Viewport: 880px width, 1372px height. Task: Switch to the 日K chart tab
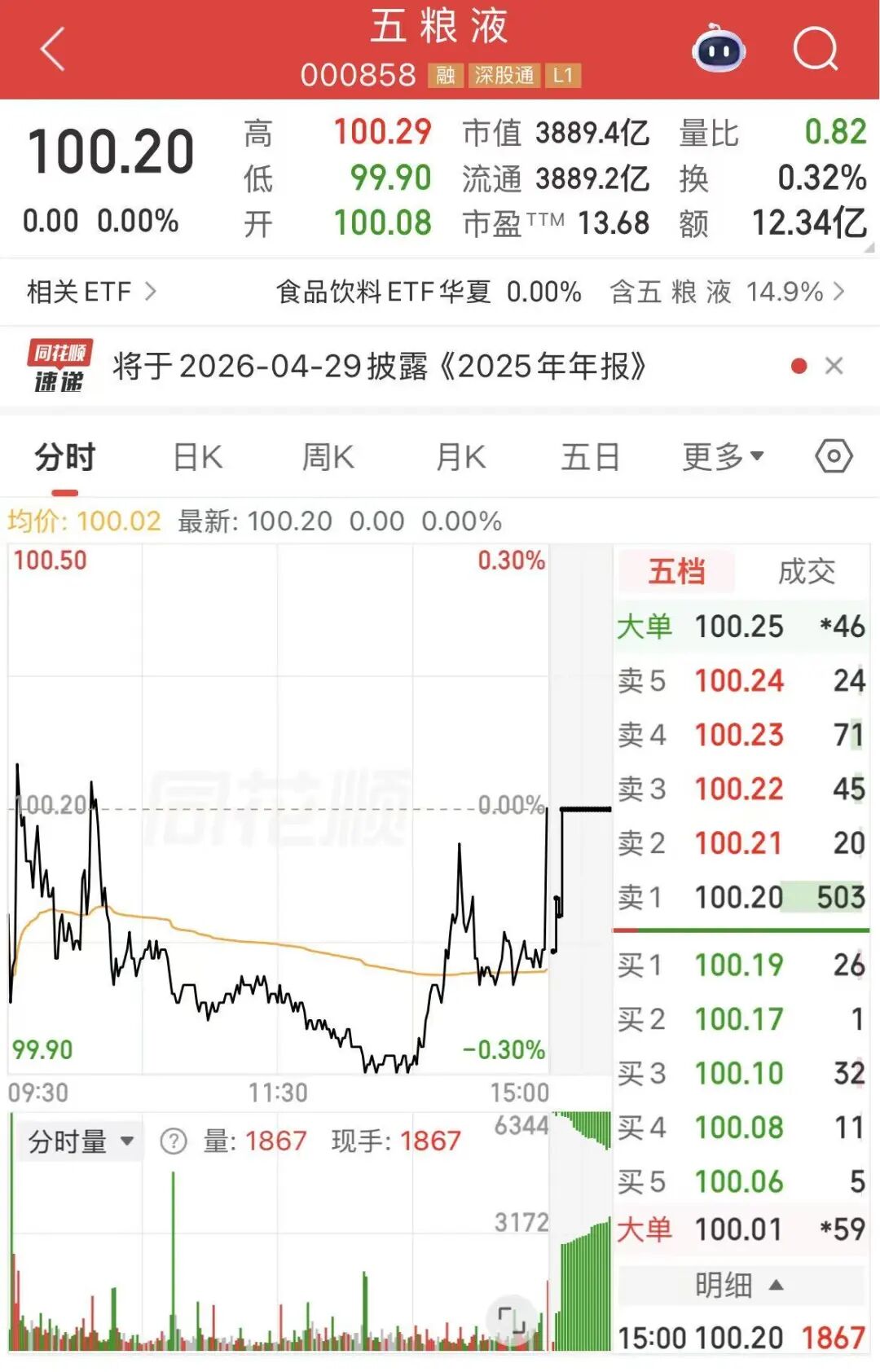[x=197, y=457]
